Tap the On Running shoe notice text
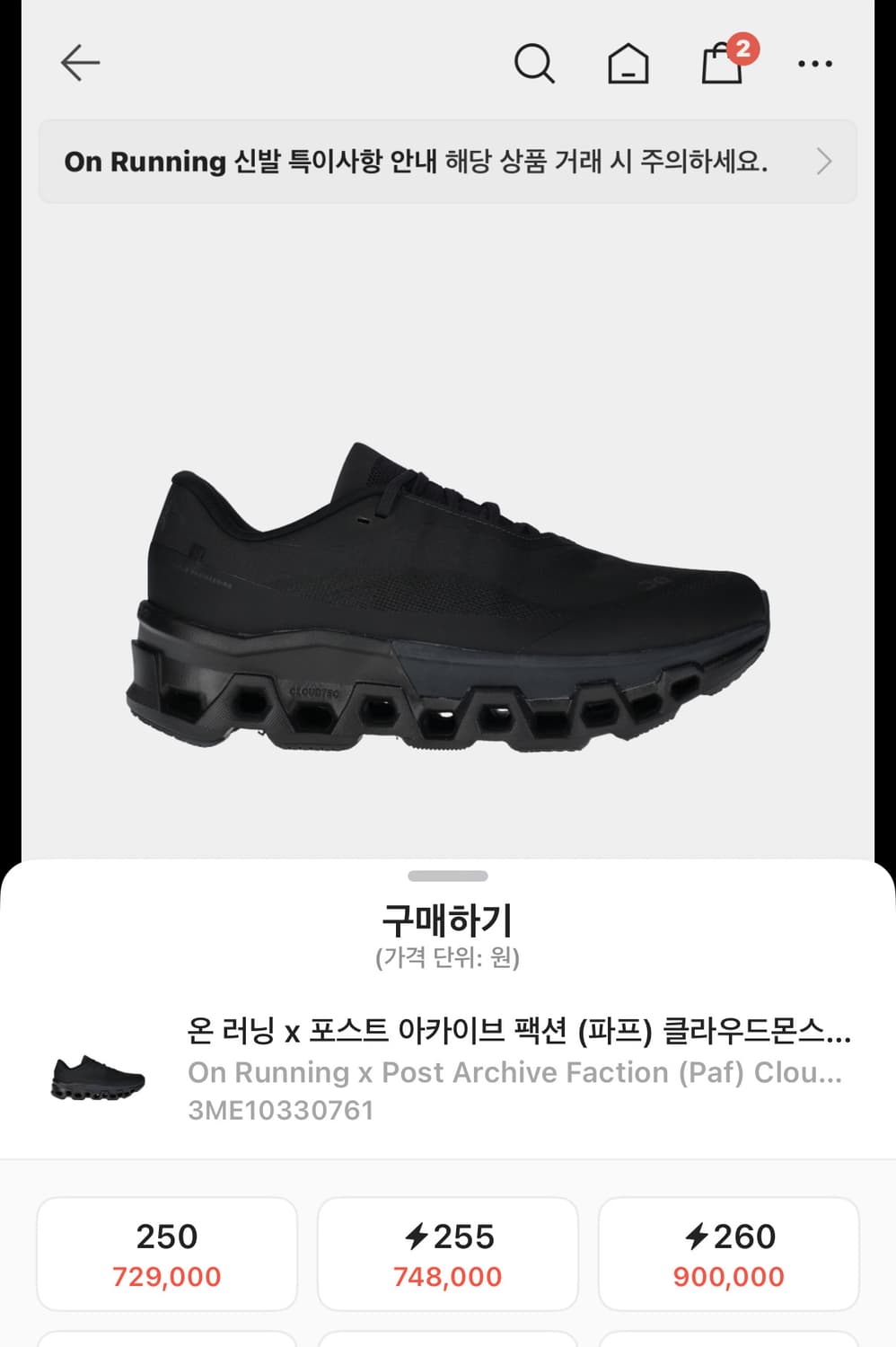The image size is (896, 1347). [x=413, y=163]
